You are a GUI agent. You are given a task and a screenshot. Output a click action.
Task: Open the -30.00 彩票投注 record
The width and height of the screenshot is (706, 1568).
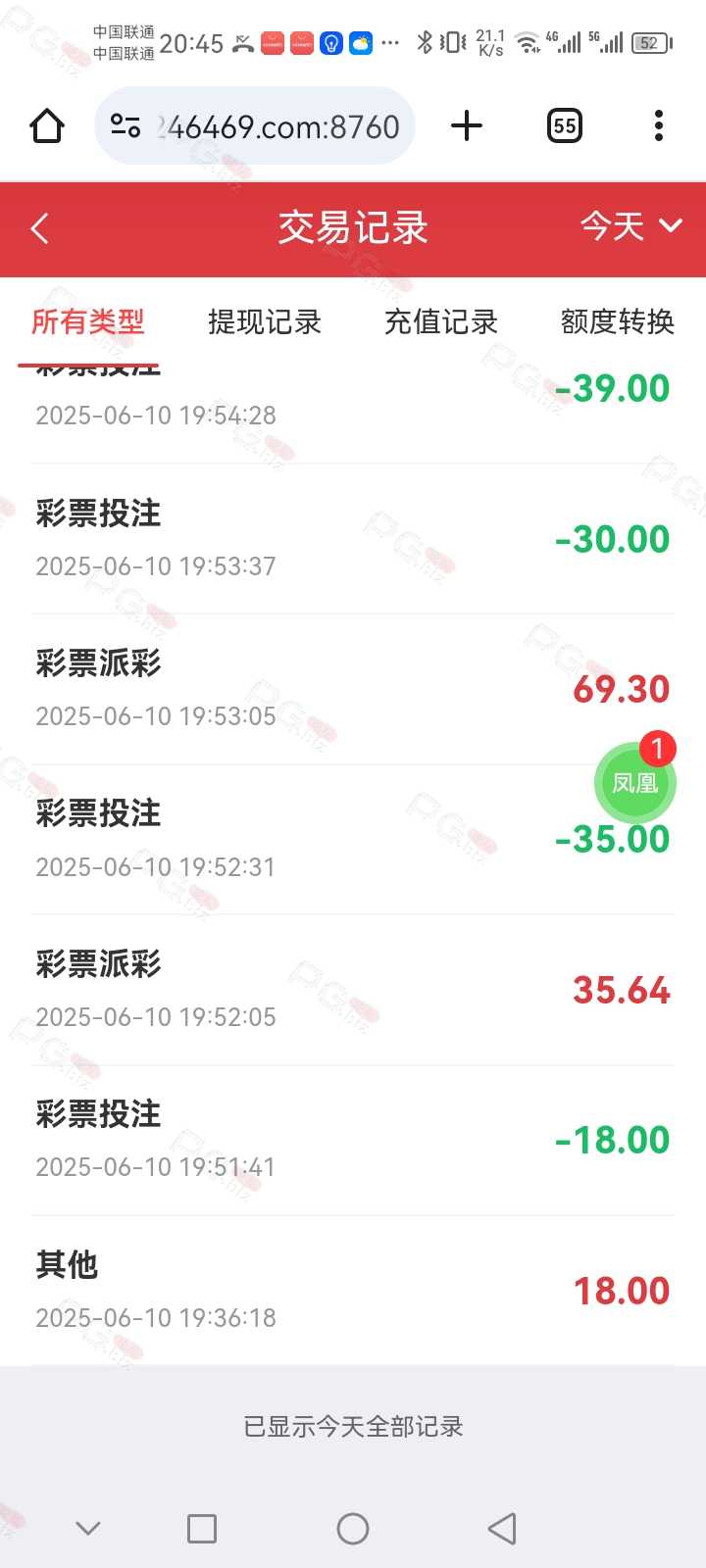coord(353,539)
